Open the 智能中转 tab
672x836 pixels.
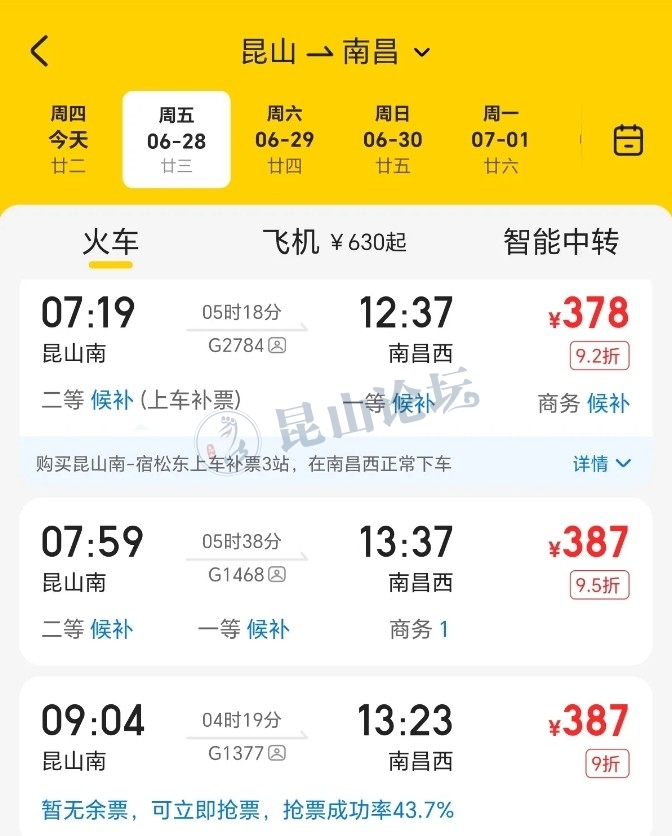560,242
